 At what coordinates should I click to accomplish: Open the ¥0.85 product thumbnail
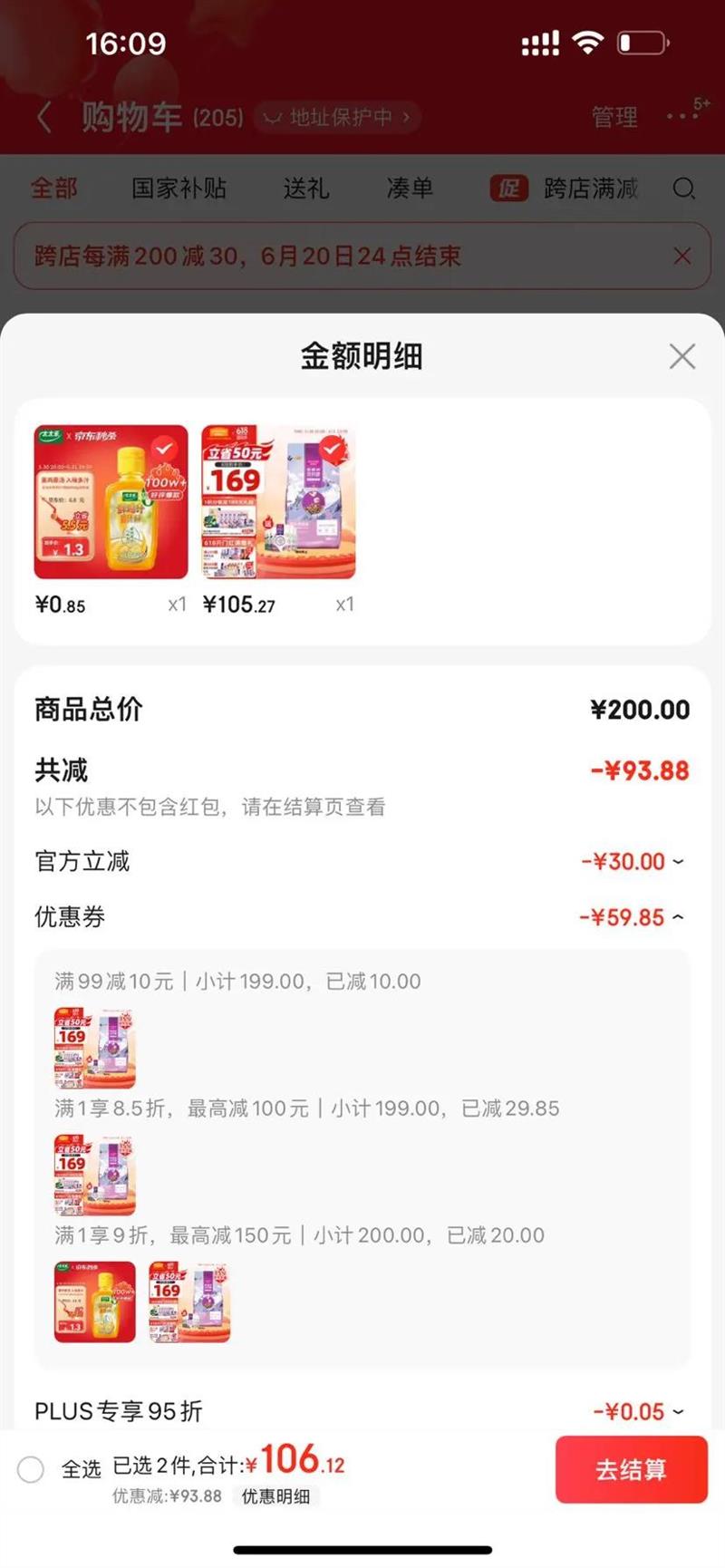click(x=111, y=502)
